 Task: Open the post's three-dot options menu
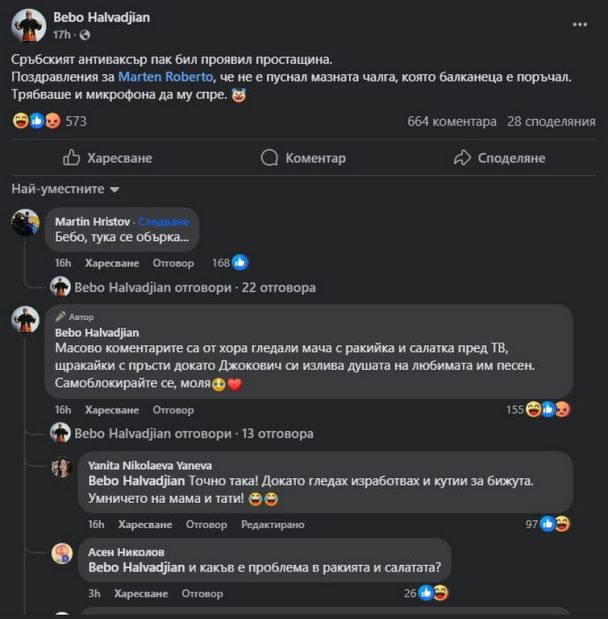[x=581, y=23]
